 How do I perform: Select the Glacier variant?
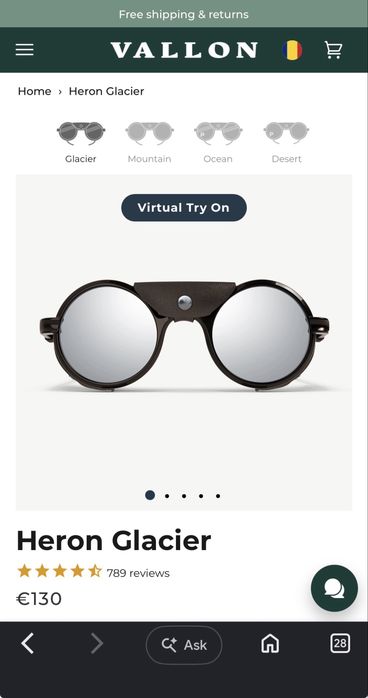[81, 142]
